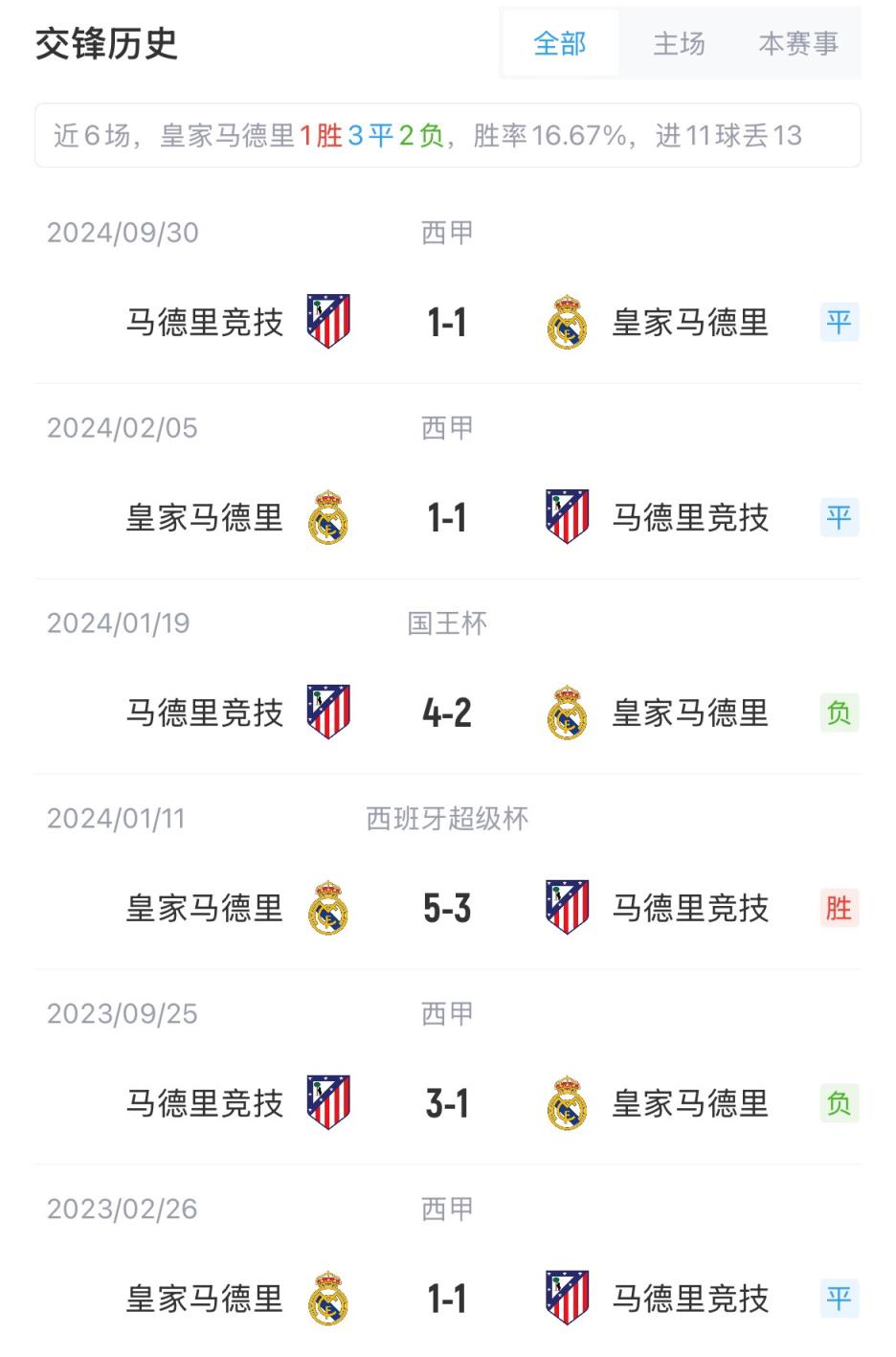Open the 2023/02/26 西甲 1-1 match

tap(447, 1300)
